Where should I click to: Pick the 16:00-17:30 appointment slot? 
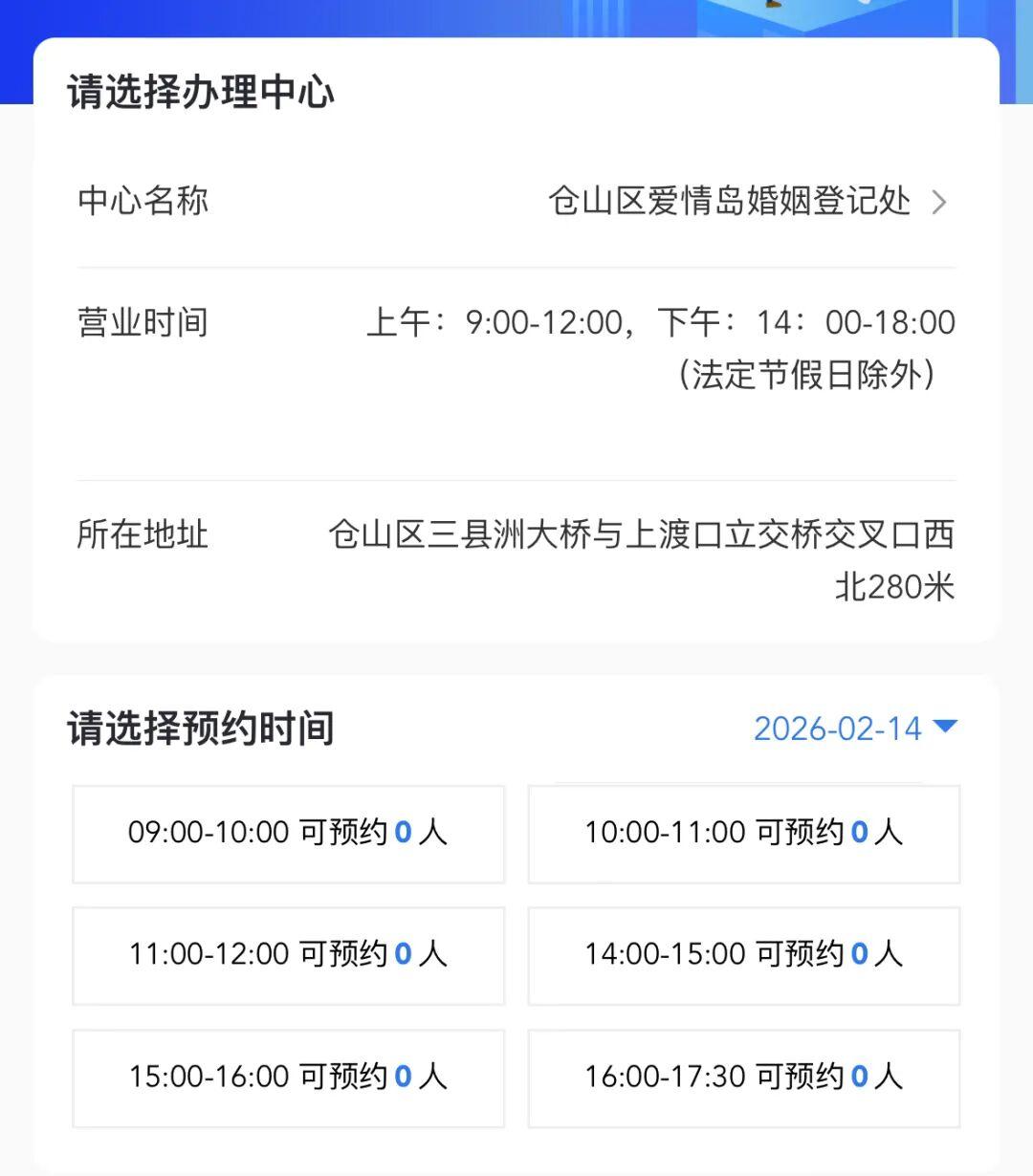coord(744,1078)
